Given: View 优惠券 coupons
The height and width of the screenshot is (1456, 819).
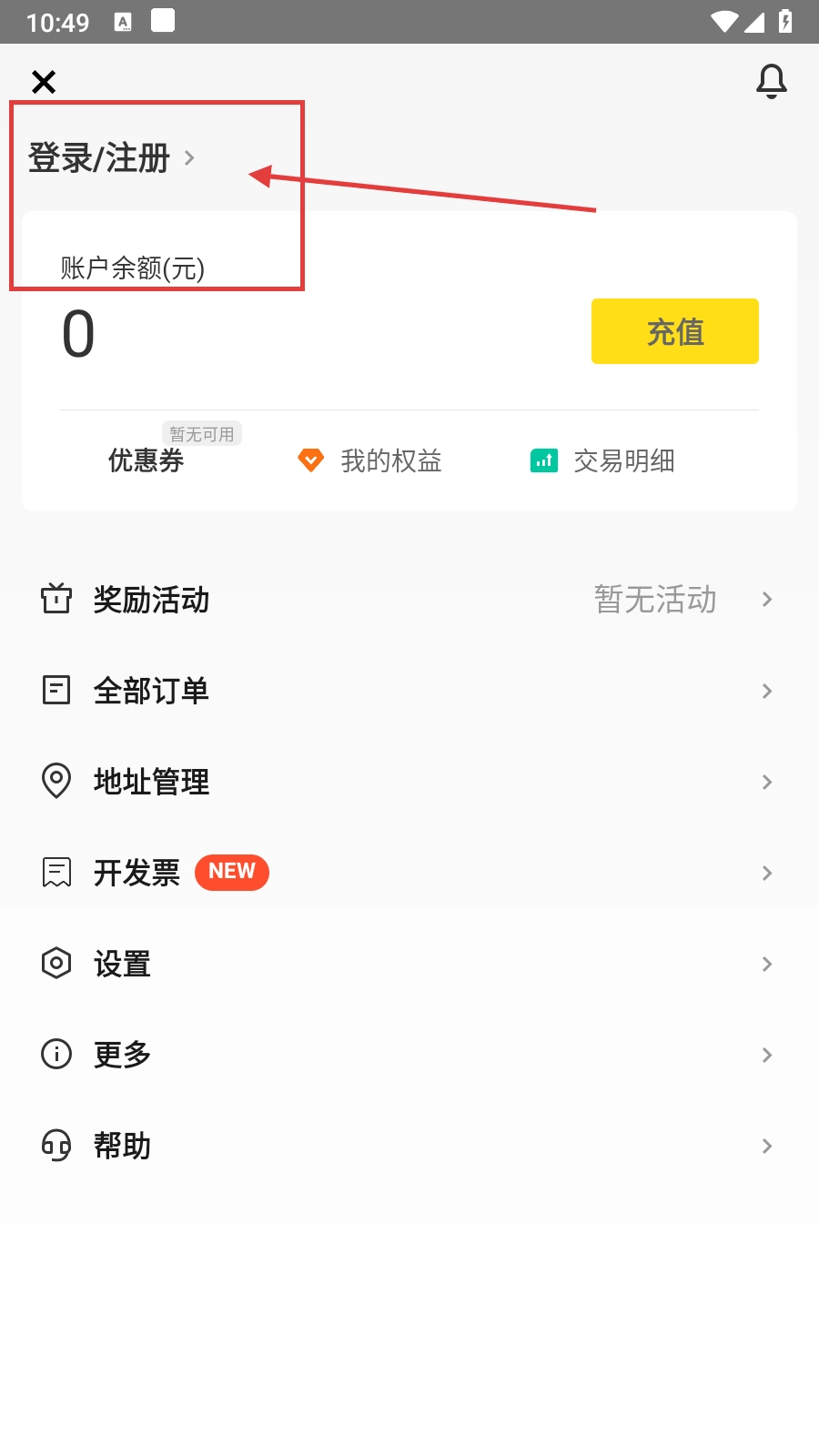Looking at the screenshot, I should [147, 460].
